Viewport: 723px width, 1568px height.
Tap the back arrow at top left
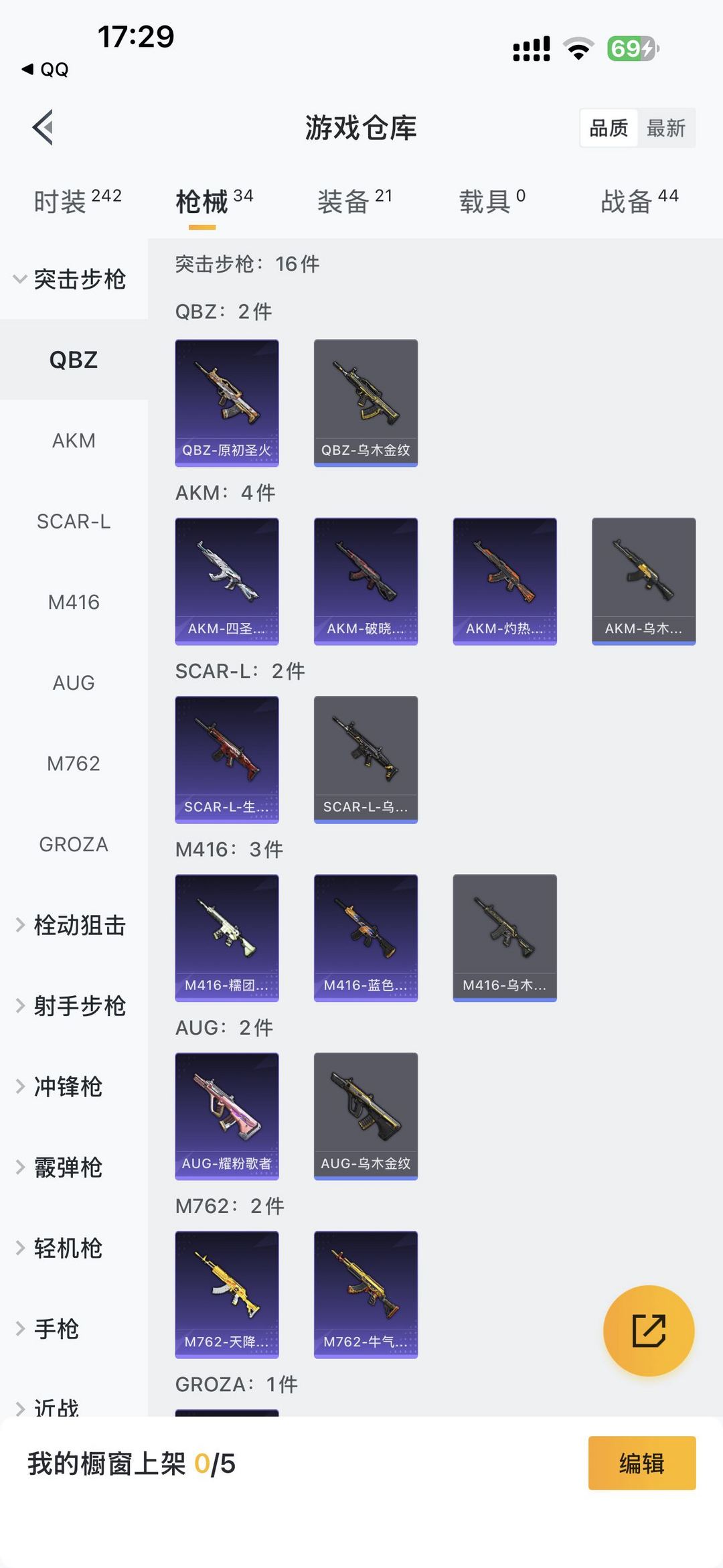pyautogui.click(x=43, y=127)
